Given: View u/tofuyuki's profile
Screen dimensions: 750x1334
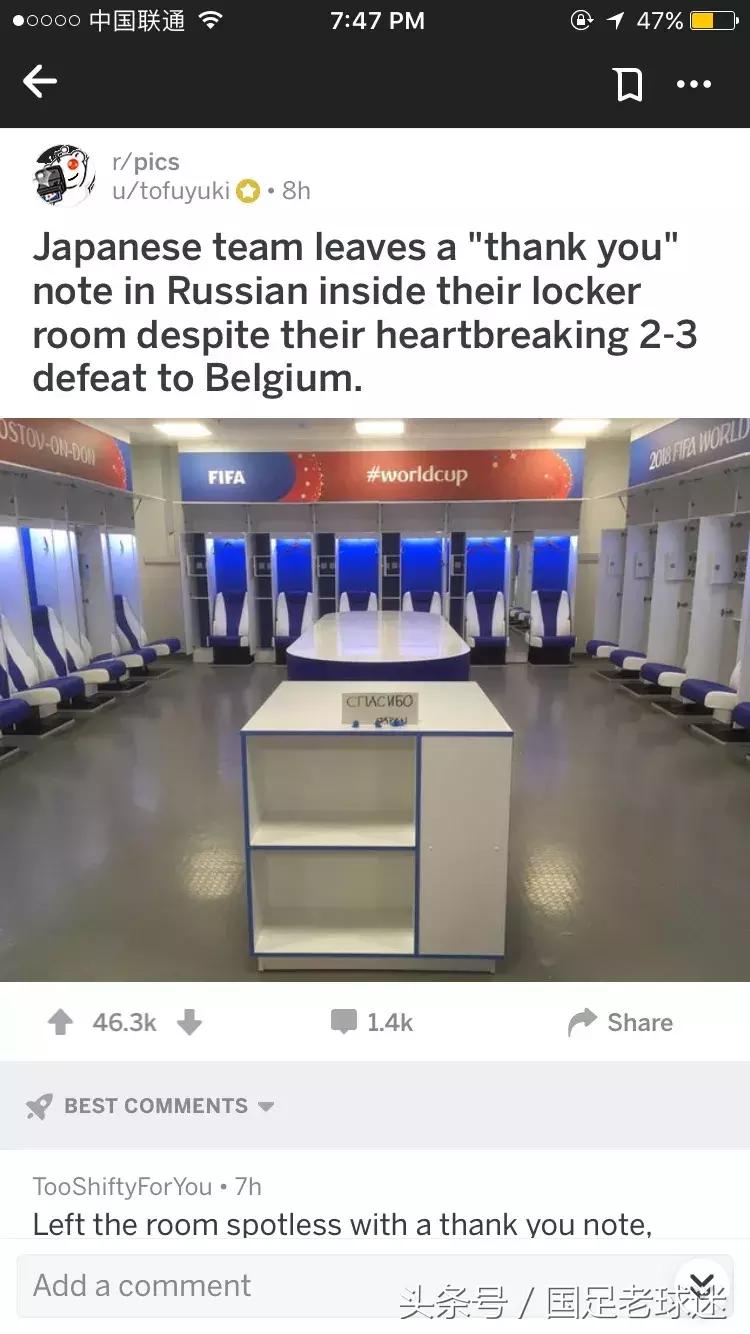Looking at the screenshot, I should click(171, 190).
